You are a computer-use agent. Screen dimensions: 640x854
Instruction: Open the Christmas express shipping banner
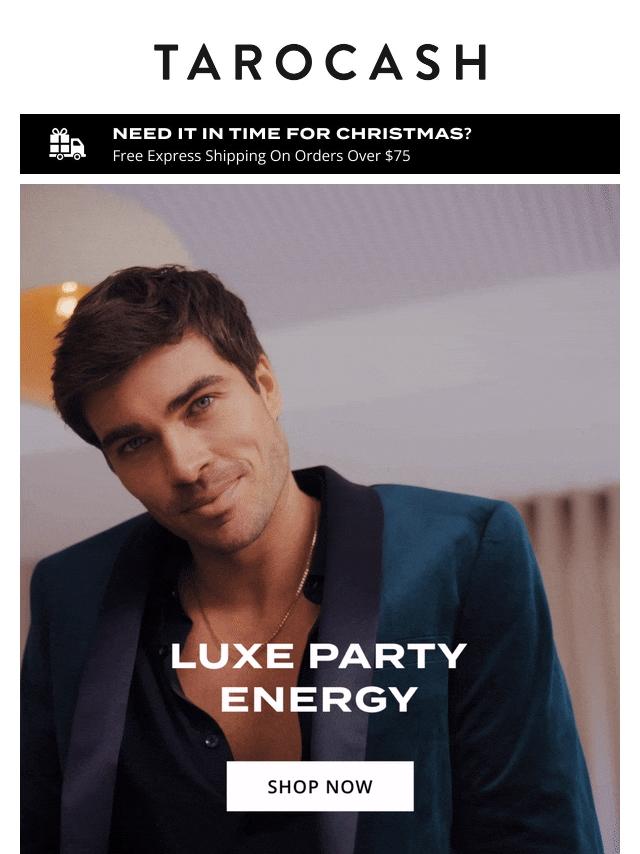[x=320, y=144]
